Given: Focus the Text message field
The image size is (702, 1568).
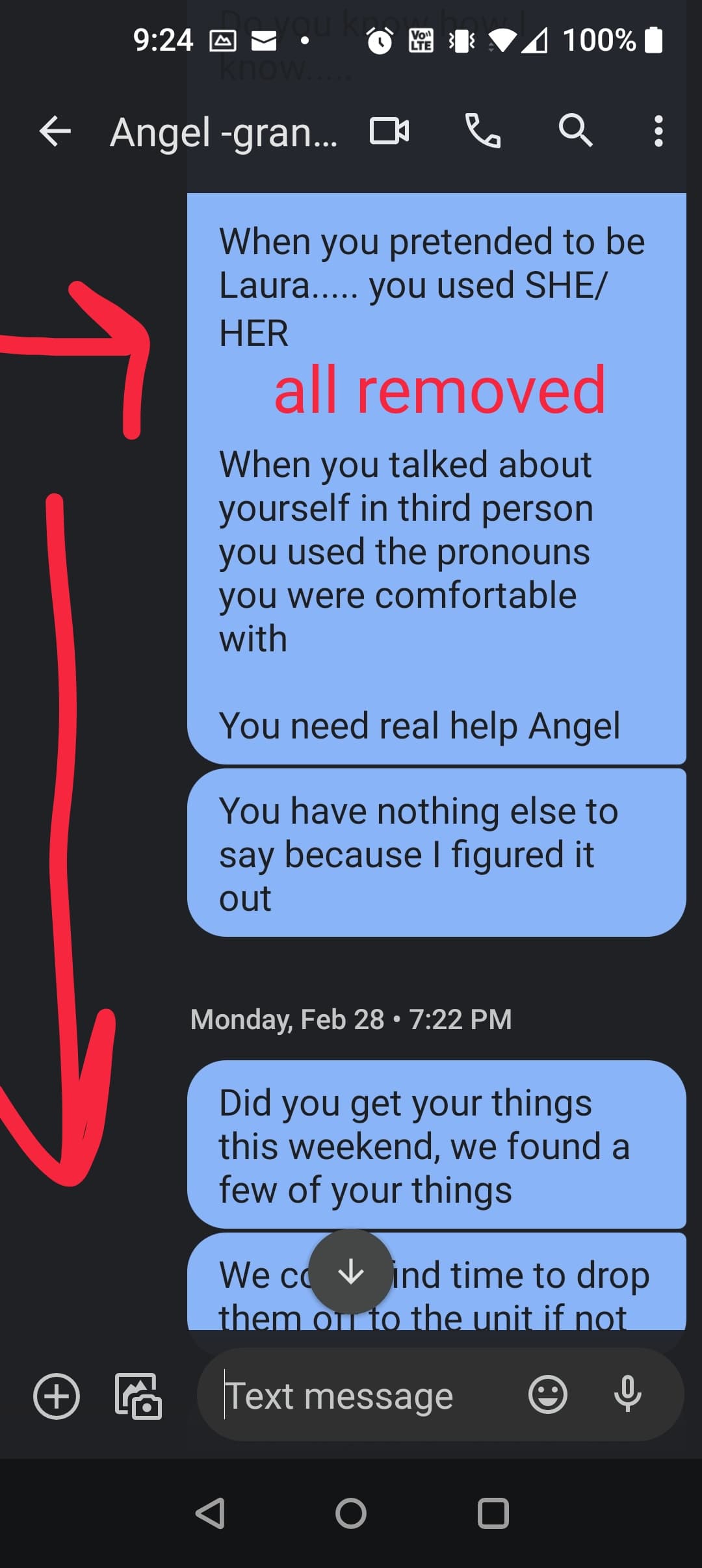Looking at the screenshot, I should point(364,1396).
